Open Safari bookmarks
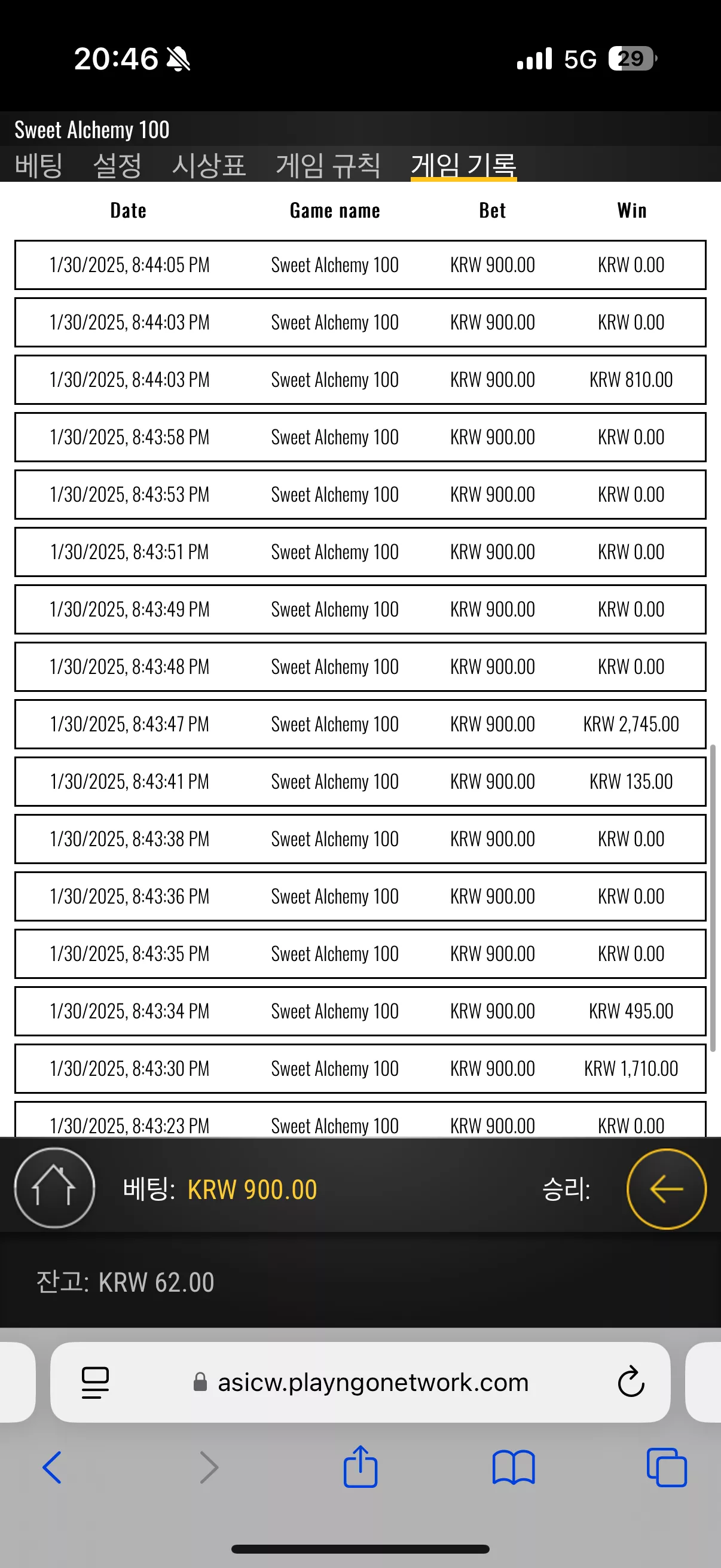The width and height of the screenshot is (721, 1568). [514, 1468]
